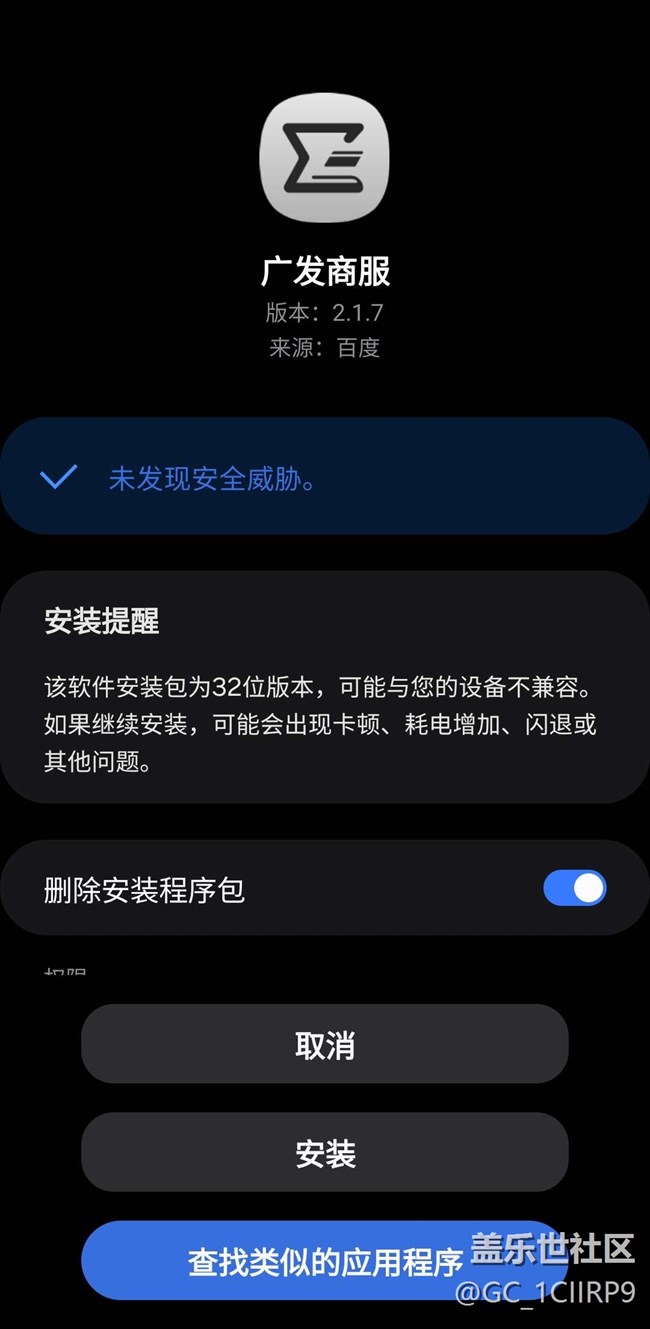Screen dimensions: 650x1329
Task: Tap the 取消 button to cancel installation
Action: pyautogui.click(x=325, y=1044)
